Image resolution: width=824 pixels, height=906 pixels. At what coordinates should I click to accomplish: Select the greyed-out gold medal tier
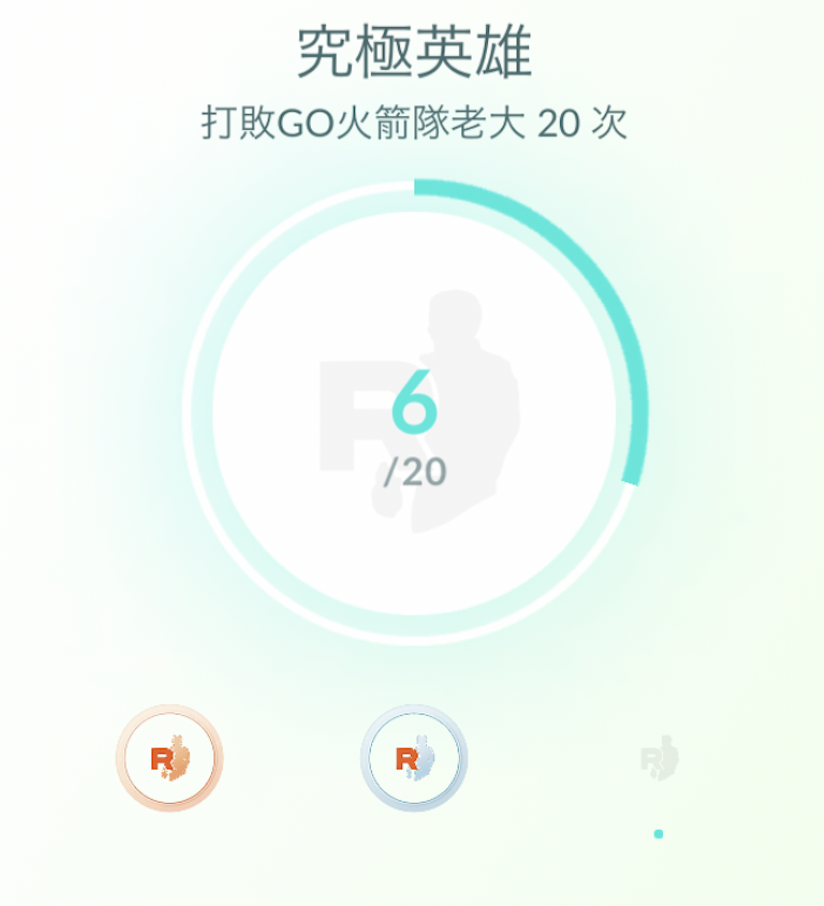click(659, 759)
